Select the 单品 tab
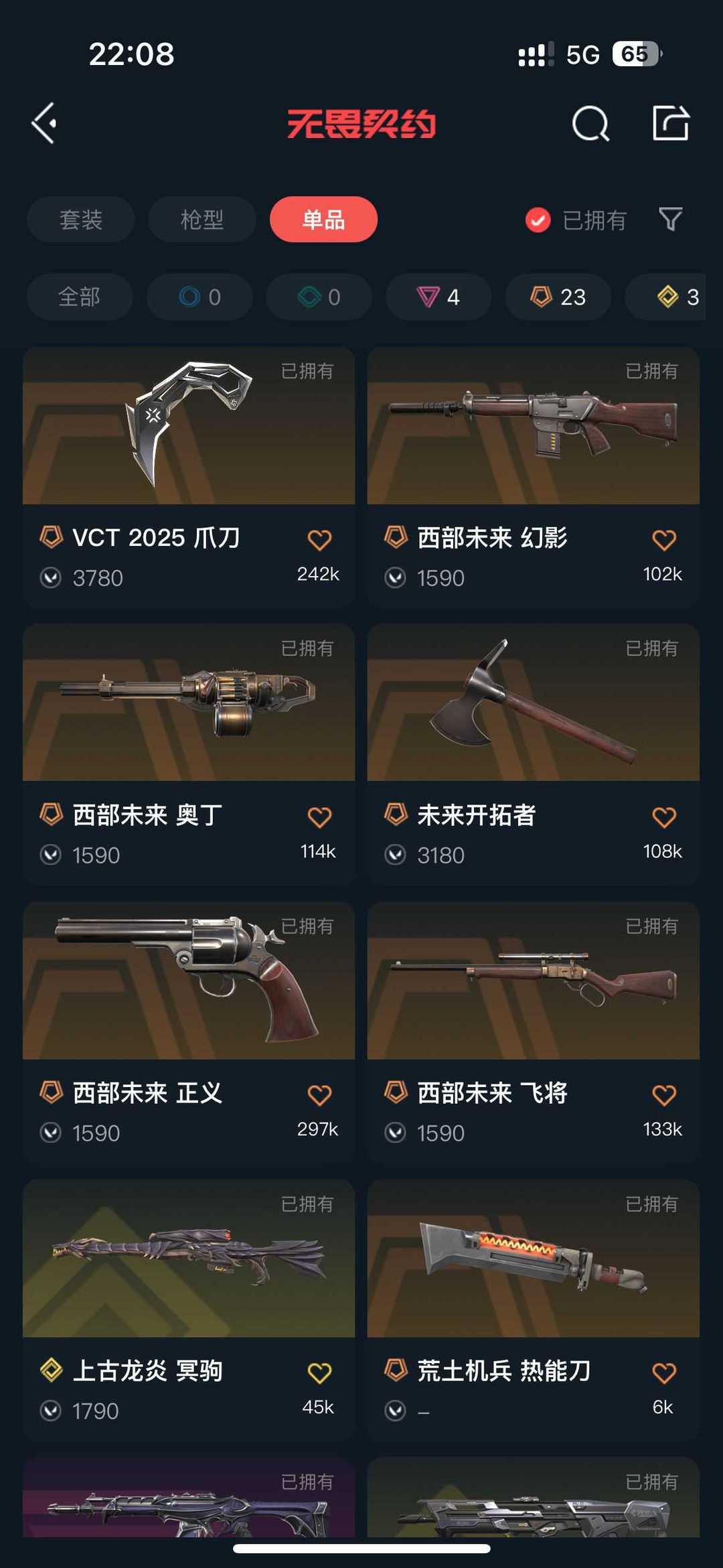723x1568 pixels. coord(323,219)
